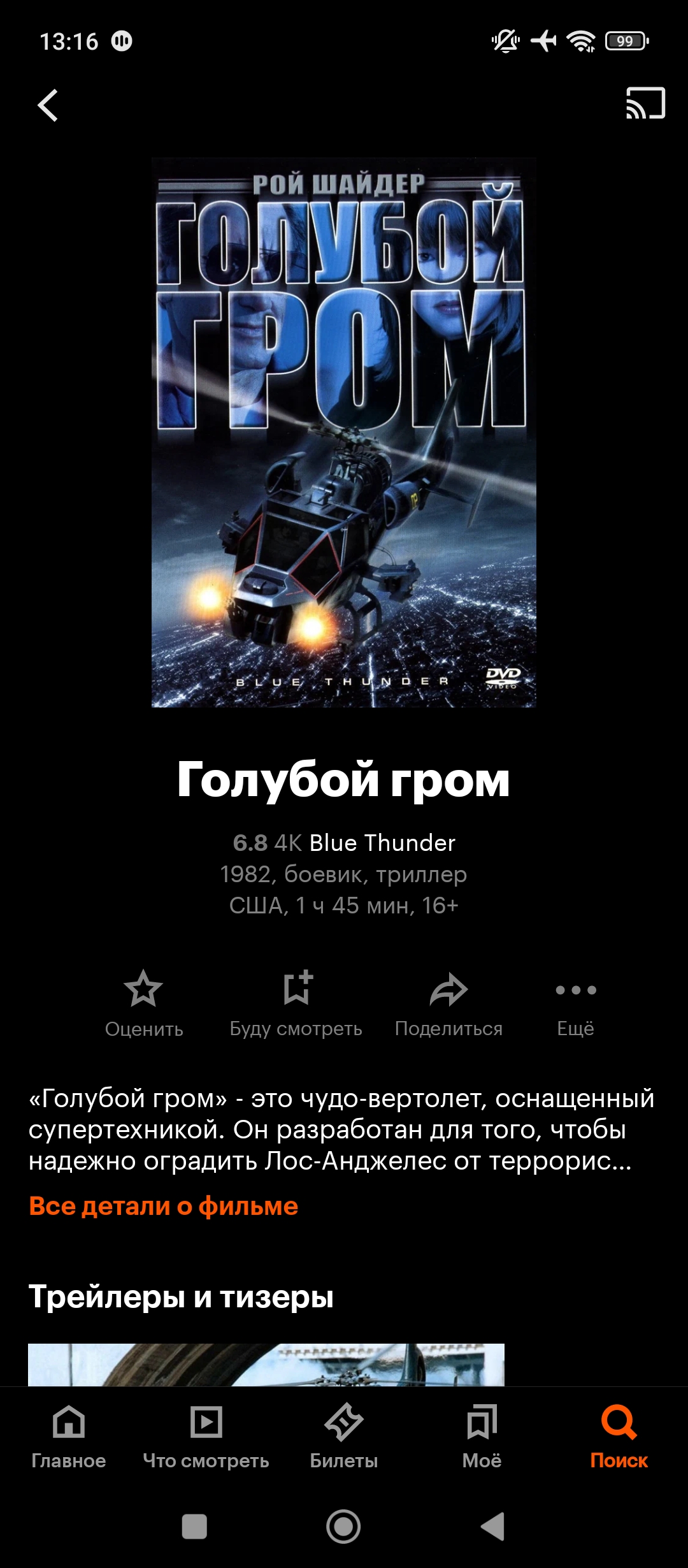
Task: Go back using the top-left arrow
Action: pos(48,105)
